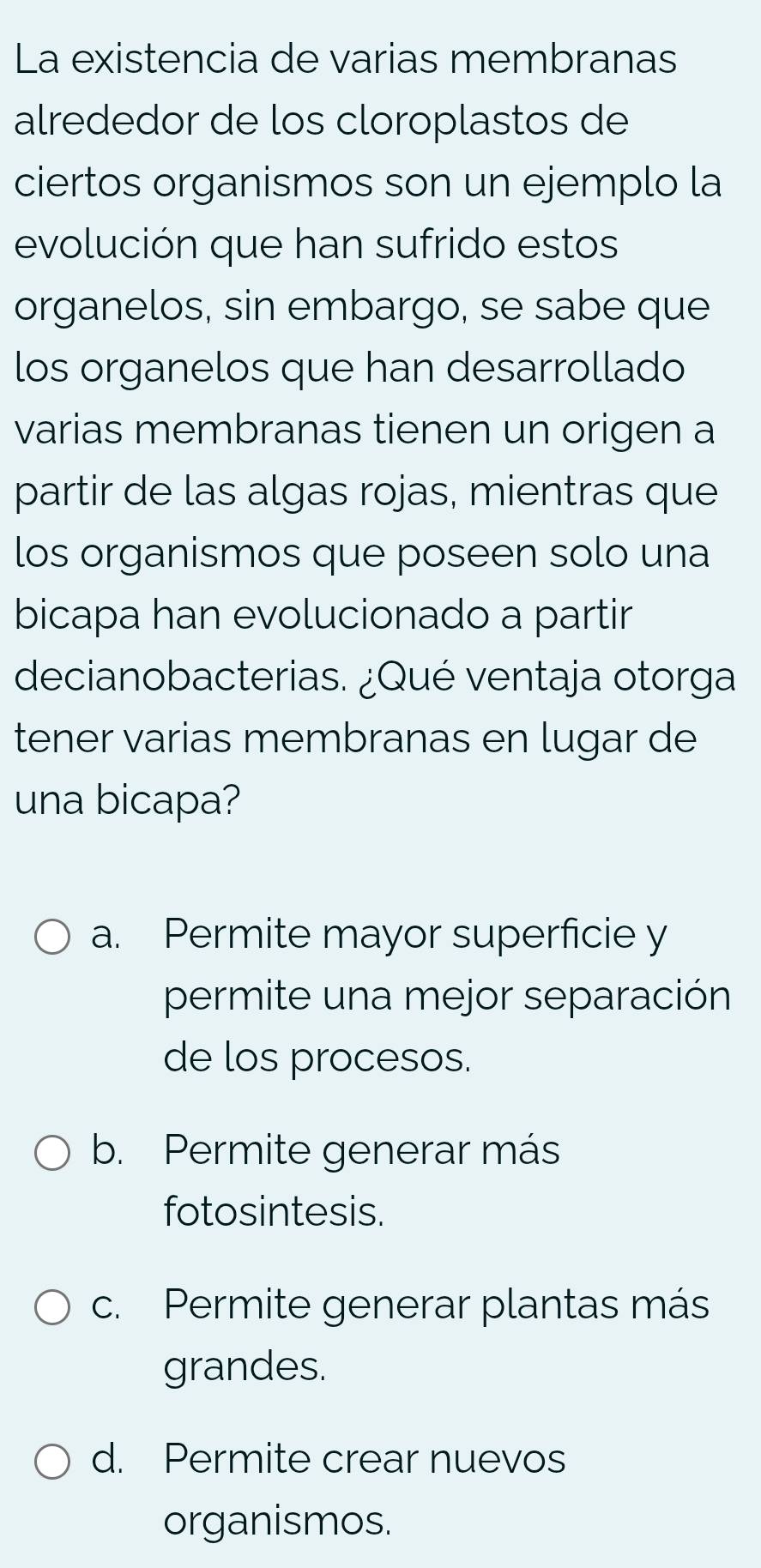Click the text 'de los procesos'
This screenshot has height=1568, width=761.
click(x=317, y=1058)
